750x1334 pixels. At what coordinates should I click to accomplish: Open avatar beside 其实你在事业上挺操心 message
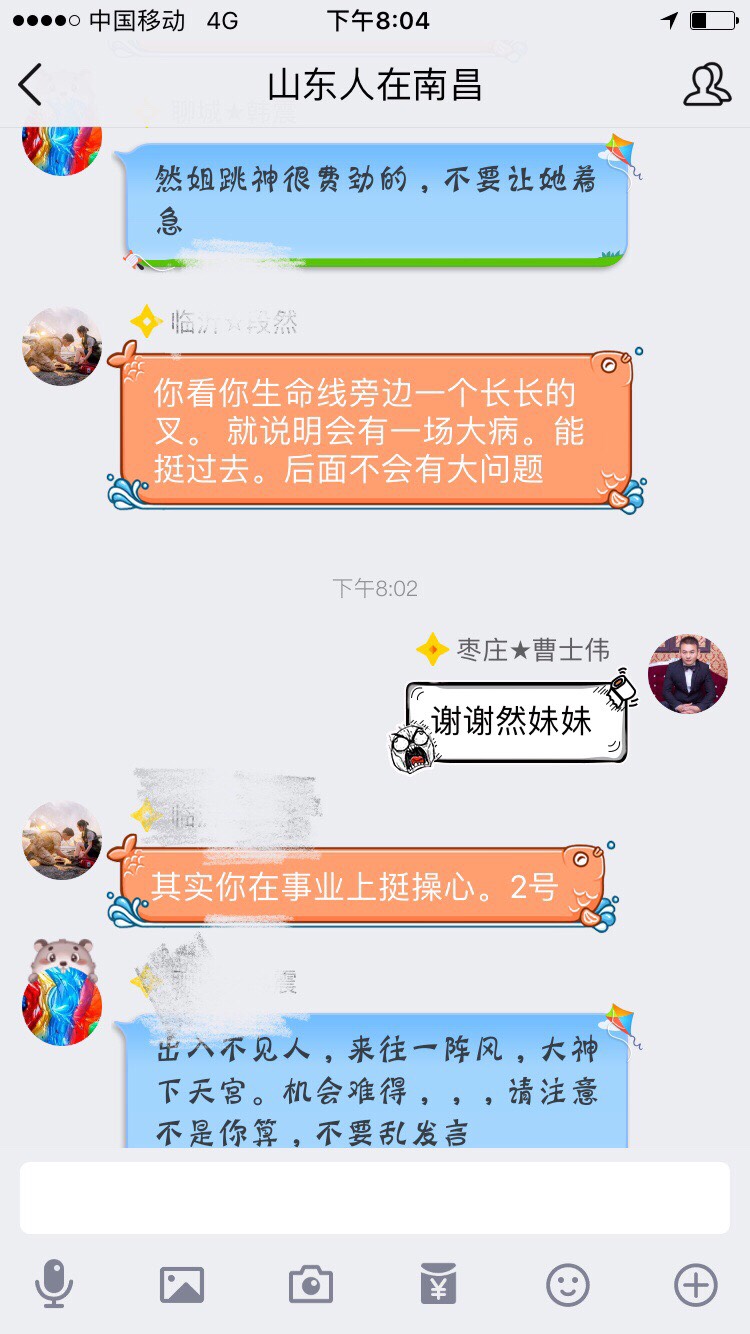62,840
